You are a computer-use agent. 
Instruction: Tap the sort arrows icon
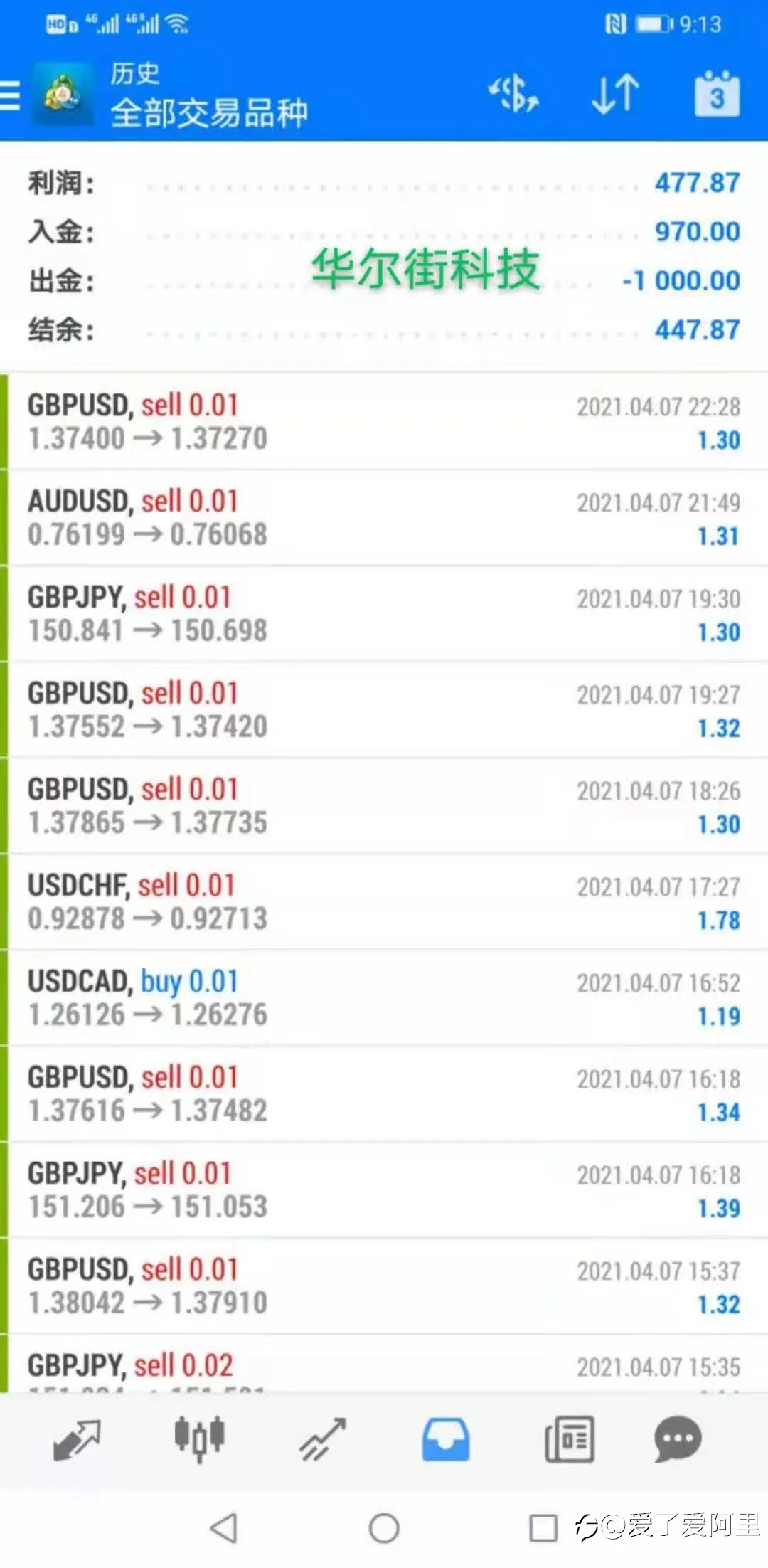coord(615,95)
